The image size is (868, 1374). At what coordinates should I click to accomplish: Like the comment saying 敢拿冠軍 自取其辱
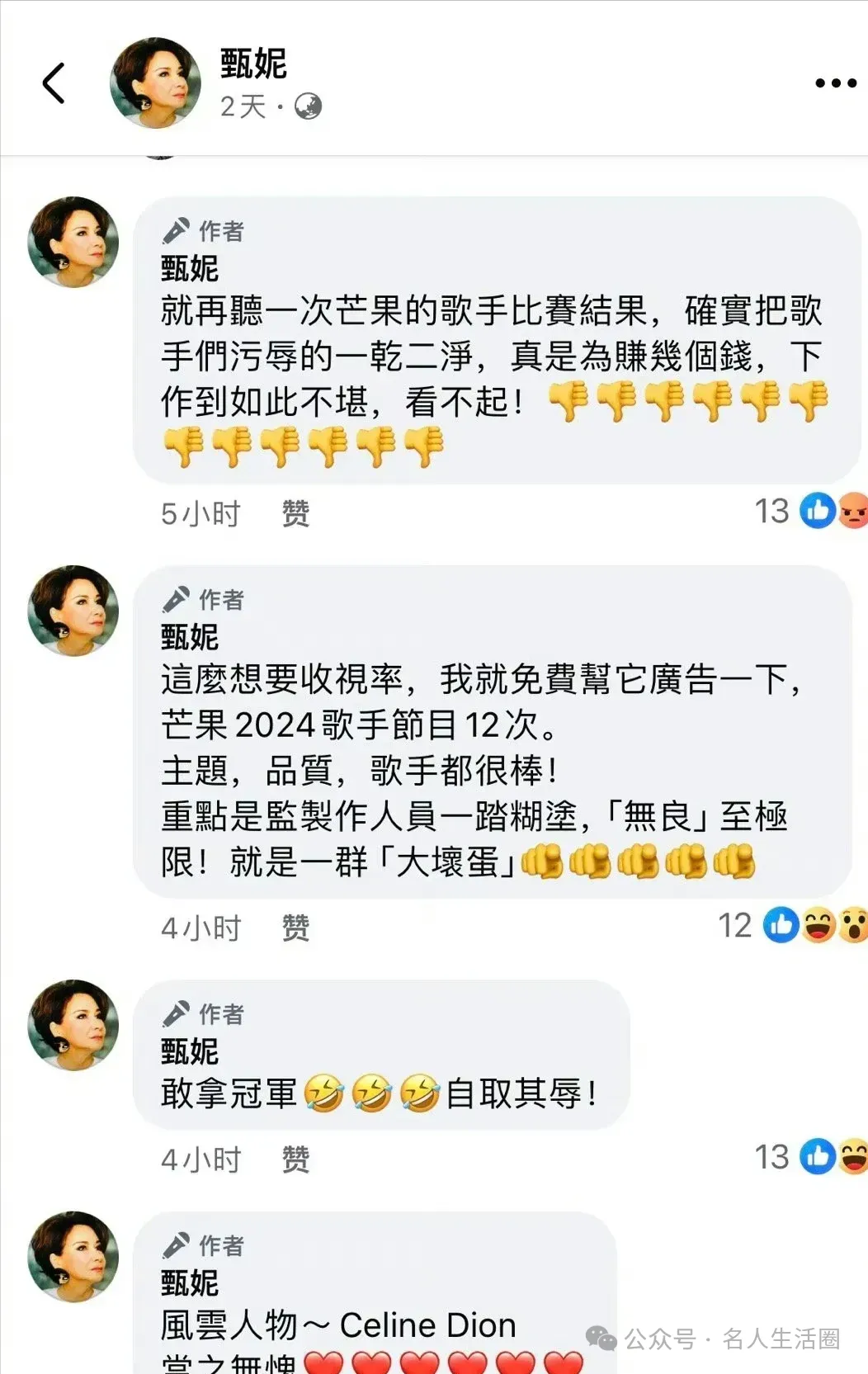pyautogui.click(x=295, y=1159)
